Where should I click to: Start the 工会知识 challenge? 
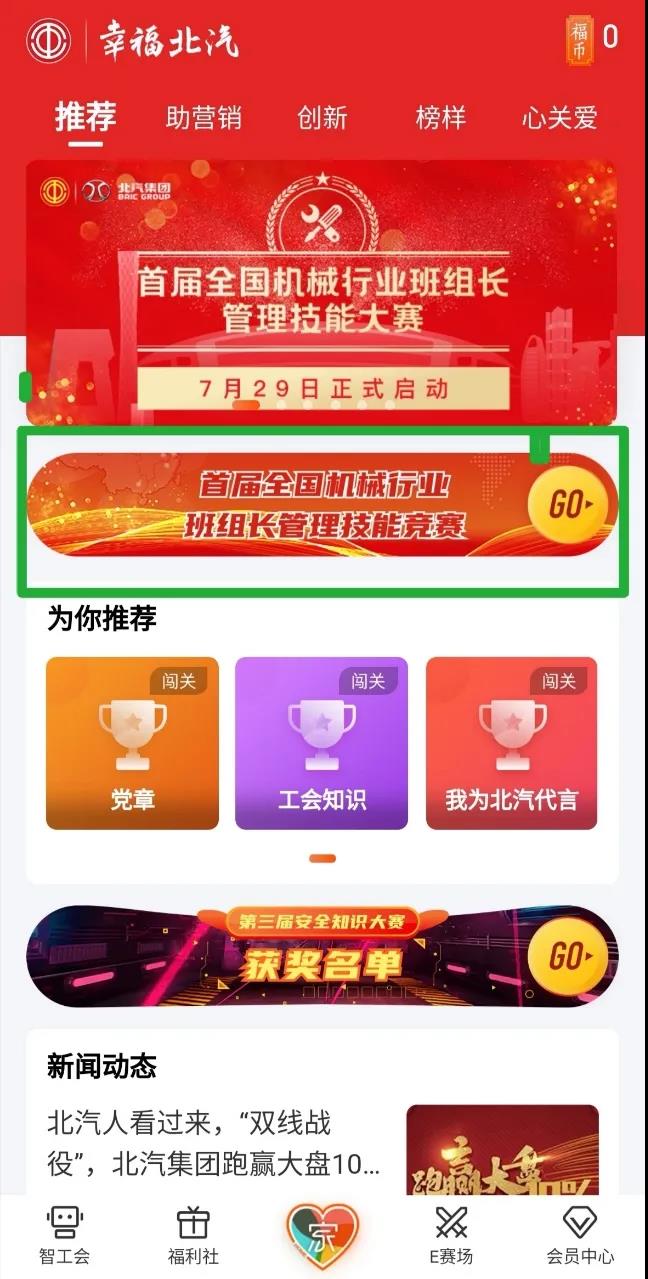[x=321, y=743]
